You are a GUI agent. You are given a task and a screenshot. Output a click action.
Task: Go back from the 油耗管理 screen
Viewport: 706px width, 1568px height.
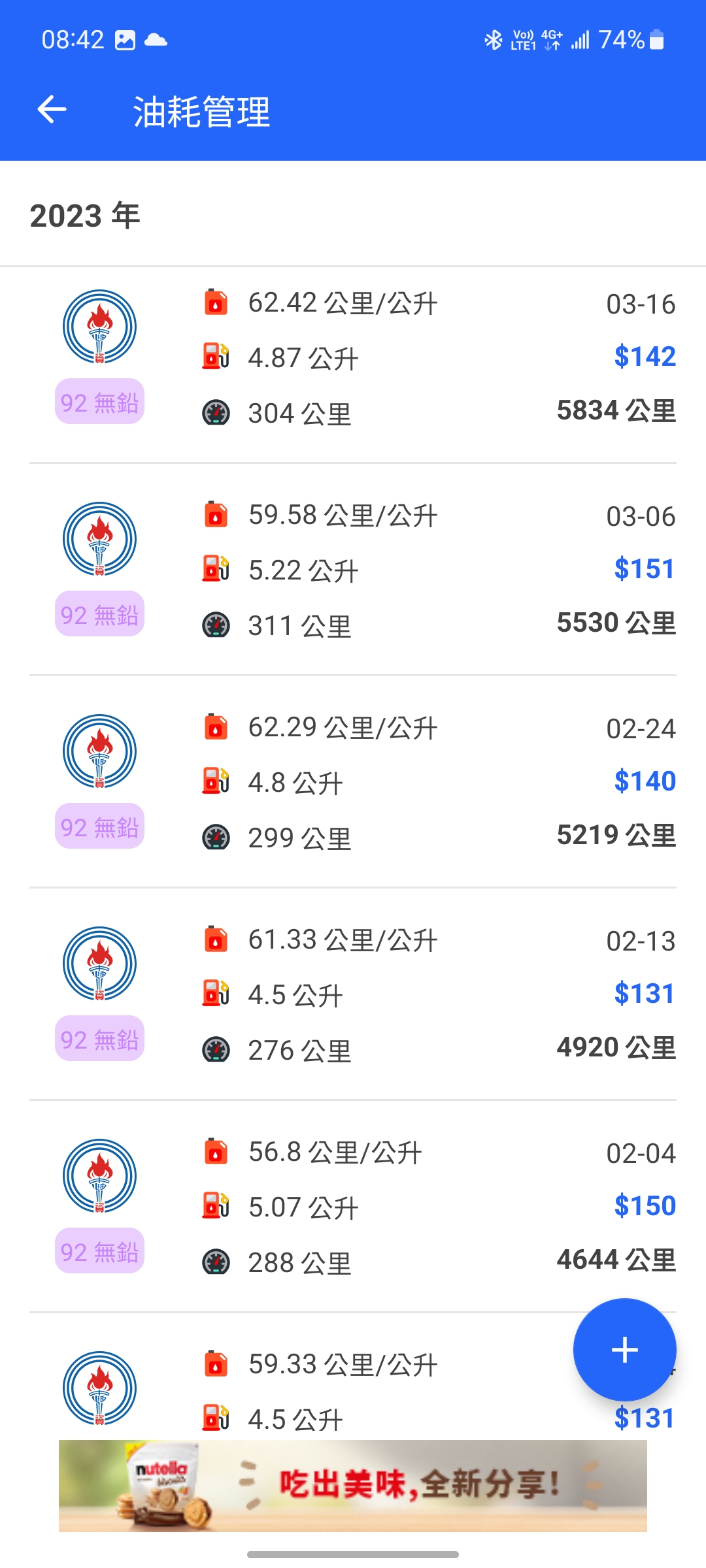(52, 109)
